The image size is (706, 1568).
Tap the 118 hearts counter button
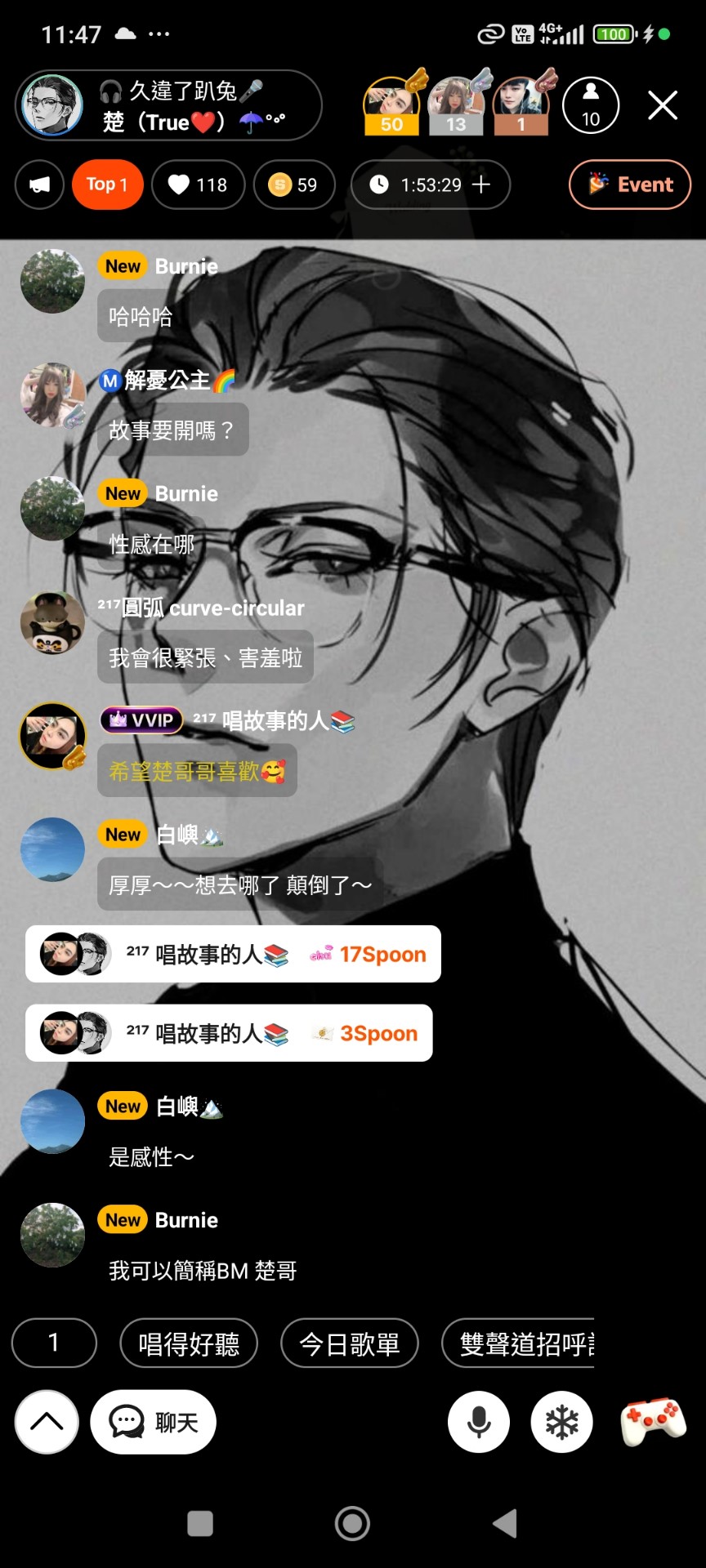click(x=198, y=185)
